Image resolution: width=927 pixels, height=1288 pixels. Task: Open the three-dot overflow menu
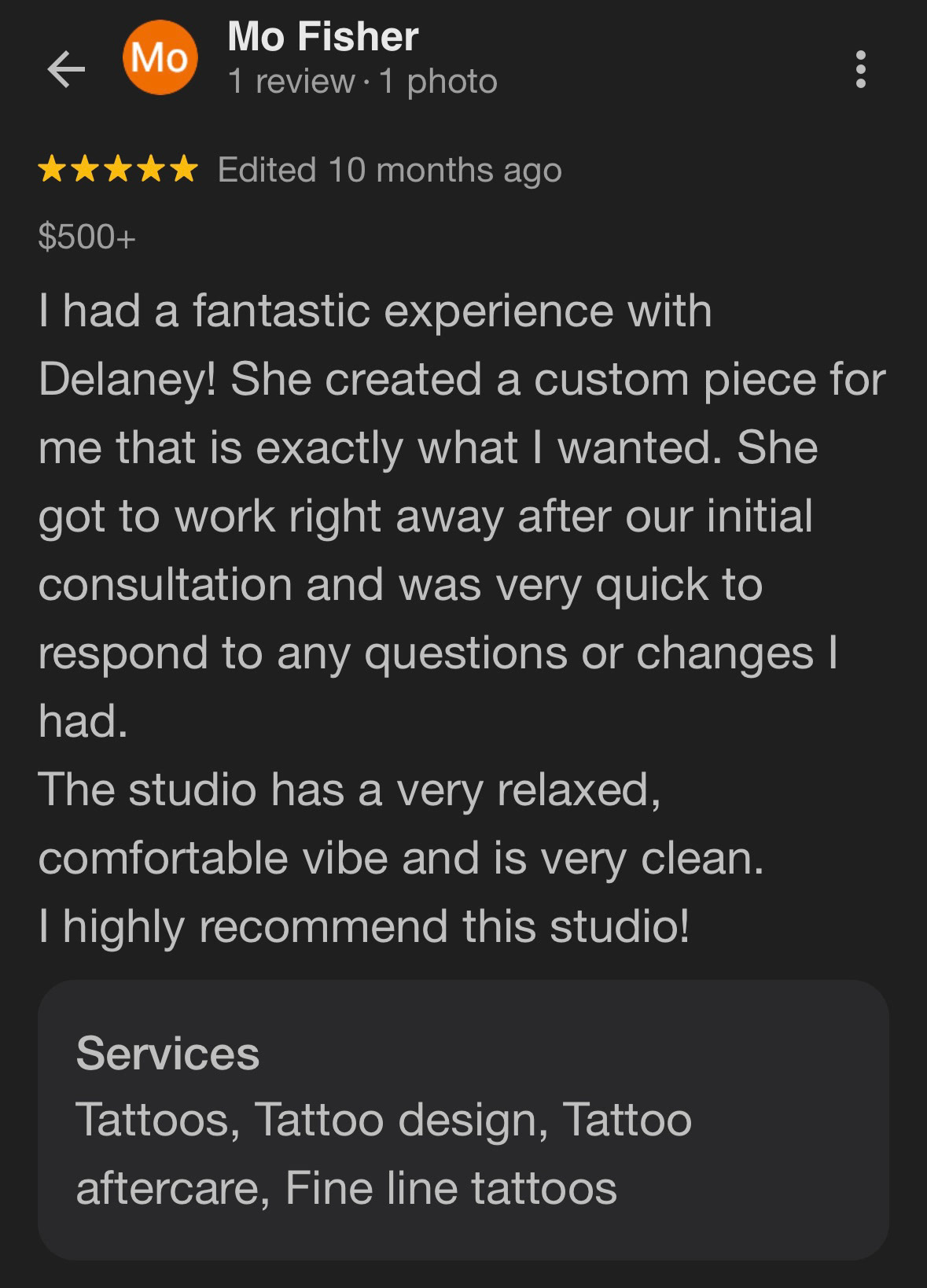pos(860,69)
